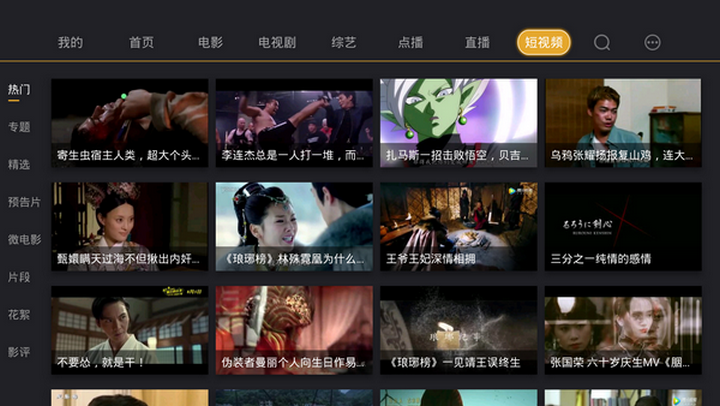Open the 影评 category
The height and width of the screenshot is (406, 720).
[20, 352]
